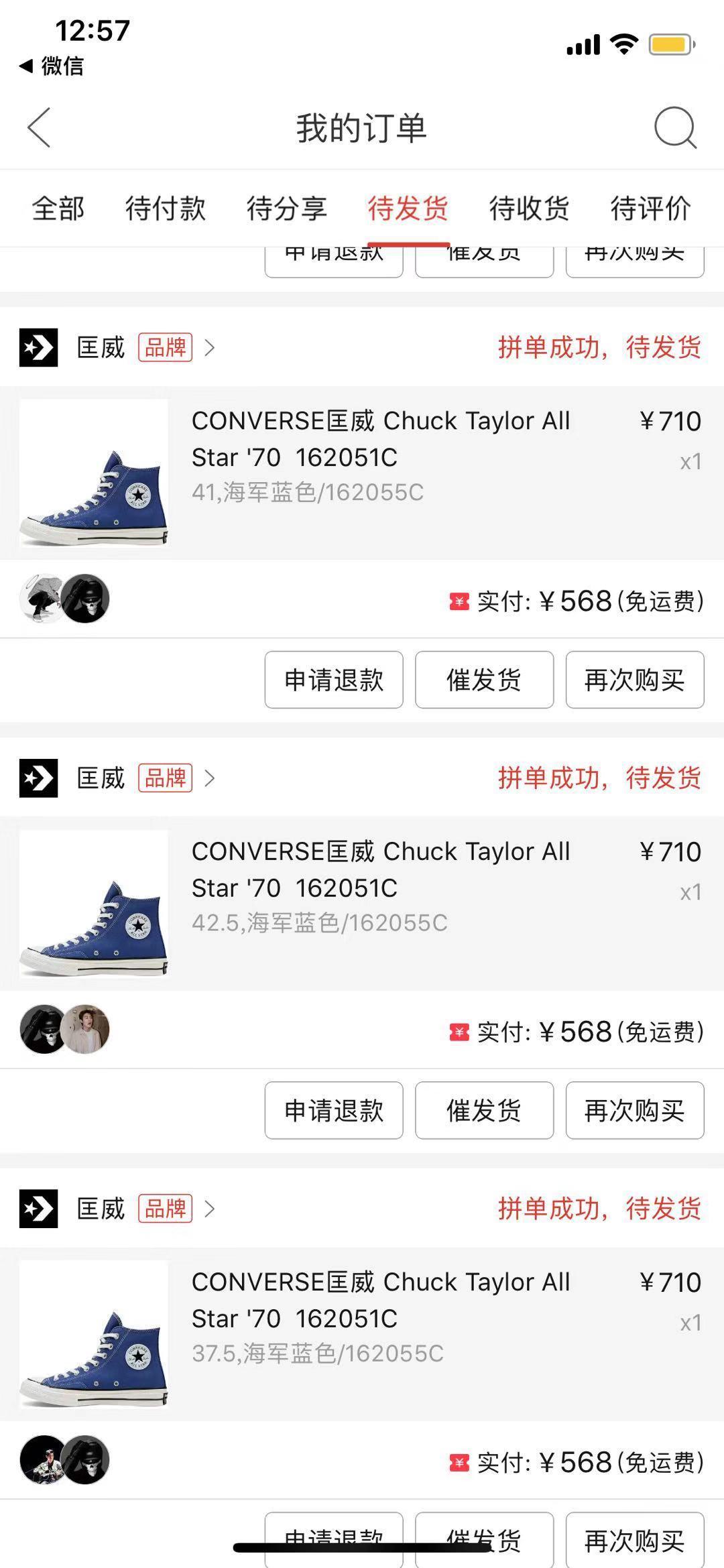The image size is (724, 1568).
Task: Request a refund for the size 42.5 order
Action: point(334,1110)
